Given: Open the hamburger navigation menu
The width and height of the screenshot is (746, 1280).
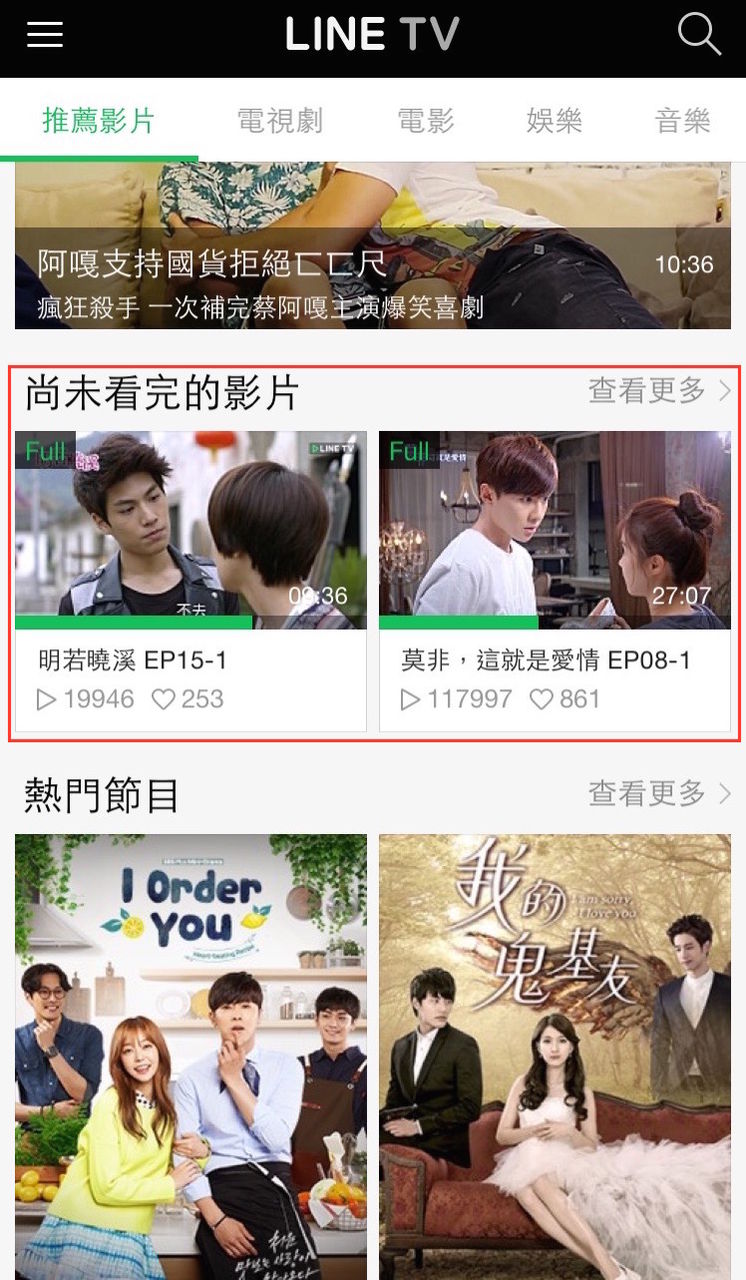Looking at the screenshot, I should pyautogui.click(x=44, y=34).
